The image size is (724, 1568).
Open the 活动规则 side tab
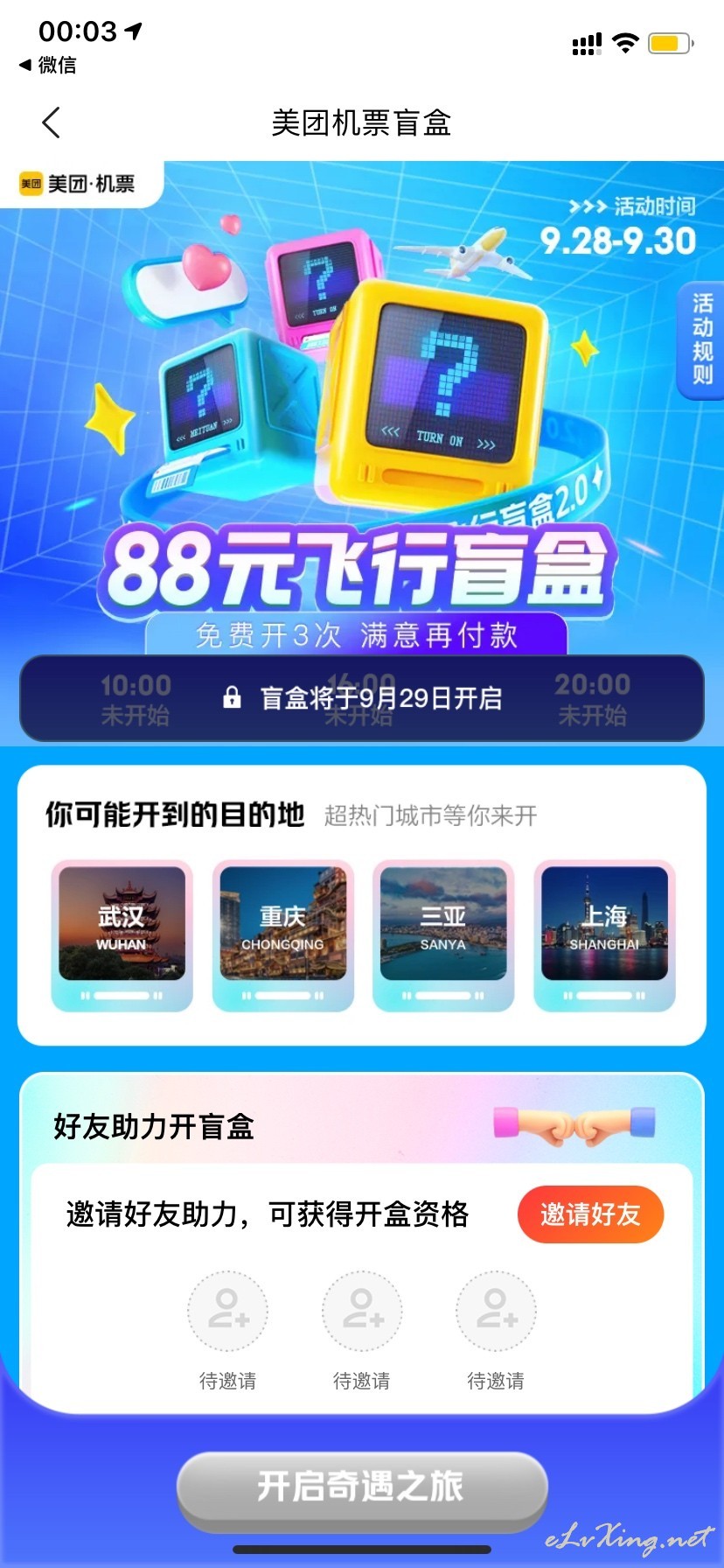pyautogui.click(x=701, y=339)
